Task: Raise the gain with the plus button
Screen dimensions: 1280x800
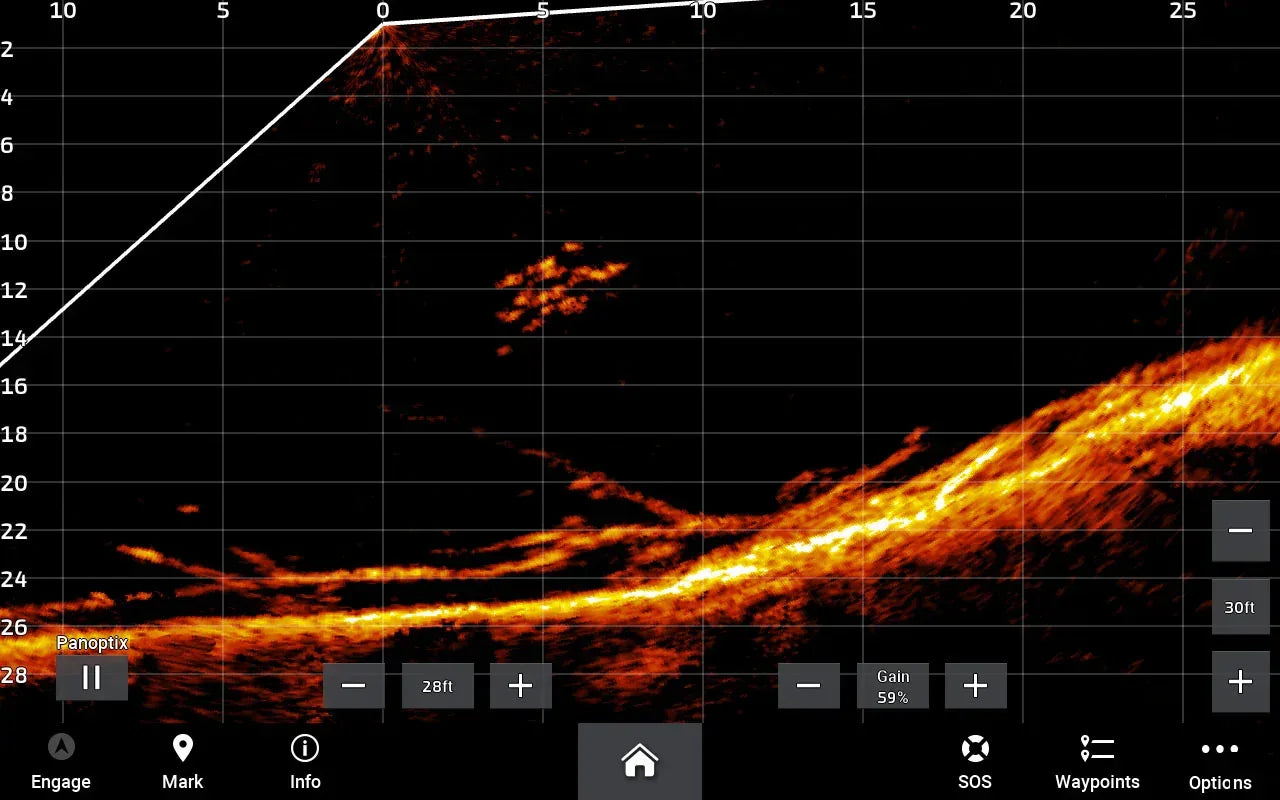Action: coord(975,686)
